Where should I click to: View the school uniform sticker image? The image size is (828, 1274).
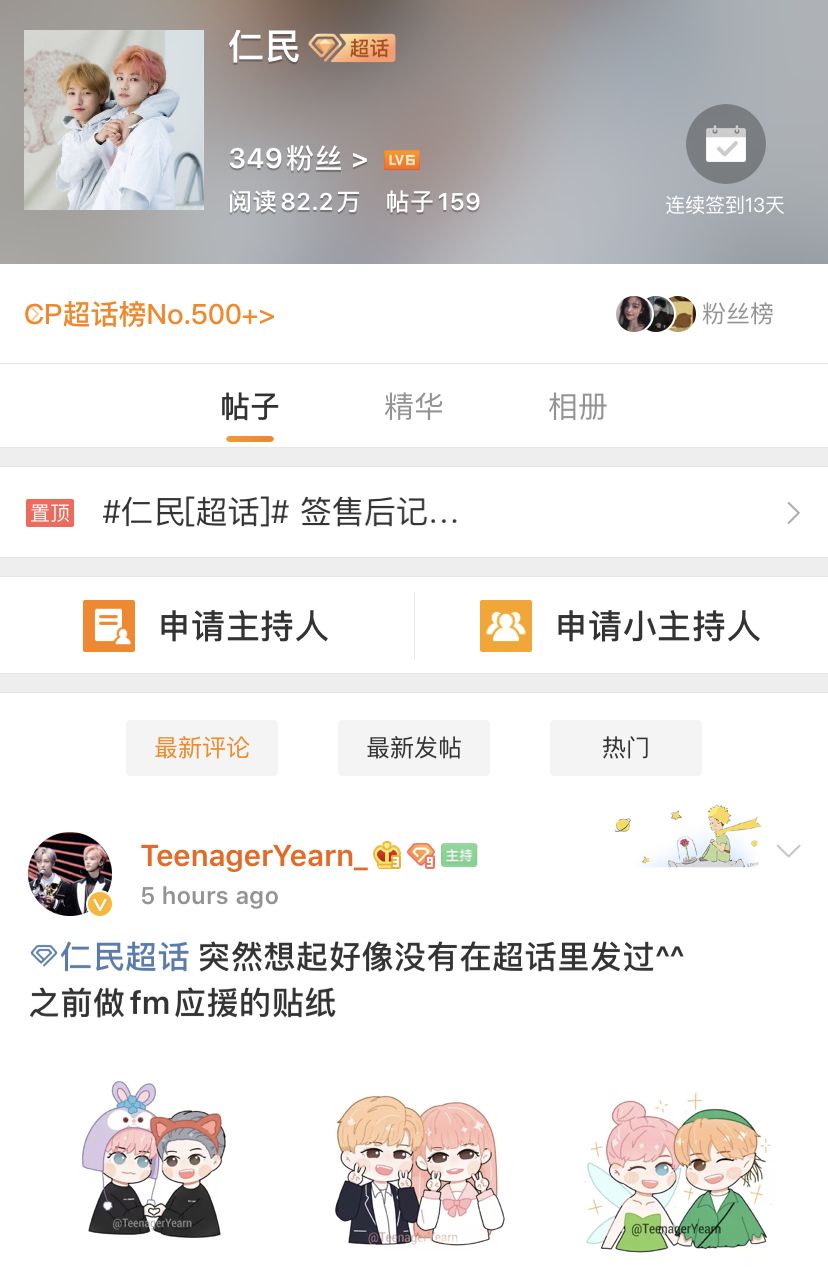(414, 1165)
